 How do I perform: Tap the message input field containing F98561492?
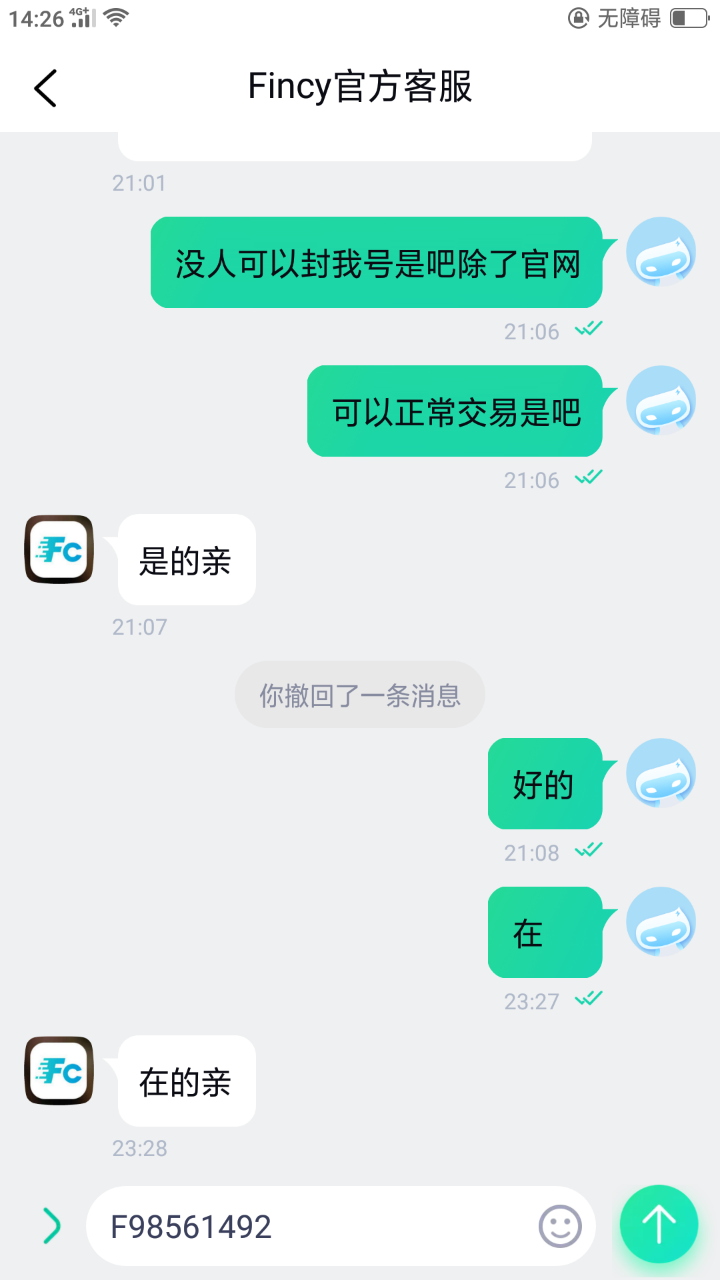(x=310, y=1226)
